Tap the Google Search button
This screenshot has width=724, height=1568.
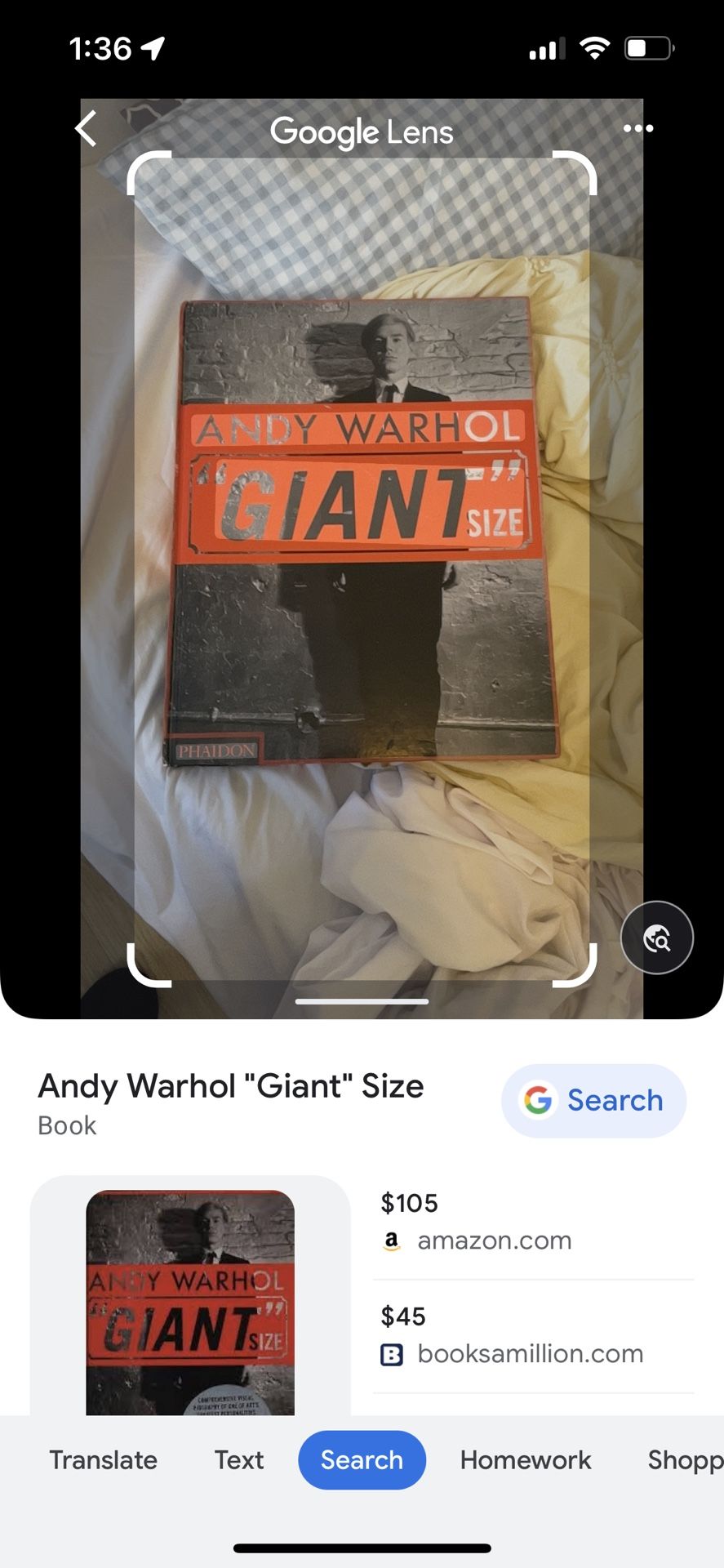pos(593,1100)
